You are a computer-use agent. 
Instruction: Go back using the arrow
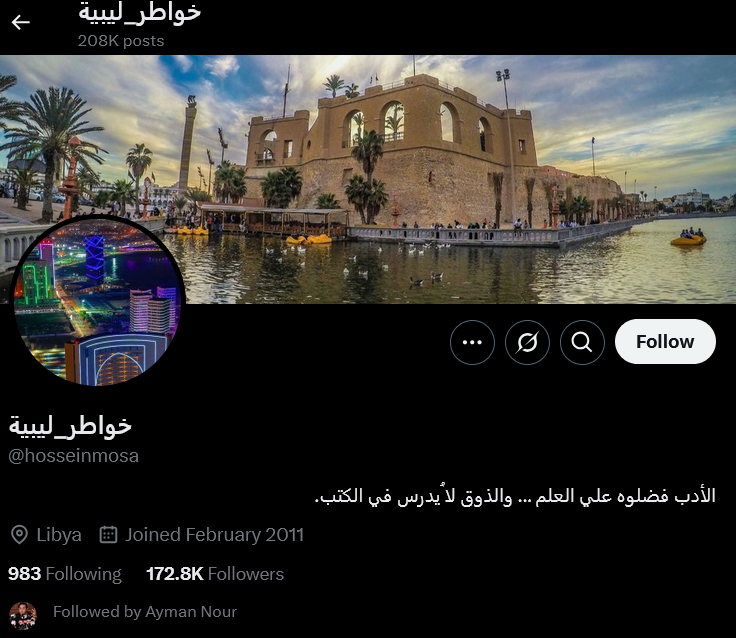[21, 22]
